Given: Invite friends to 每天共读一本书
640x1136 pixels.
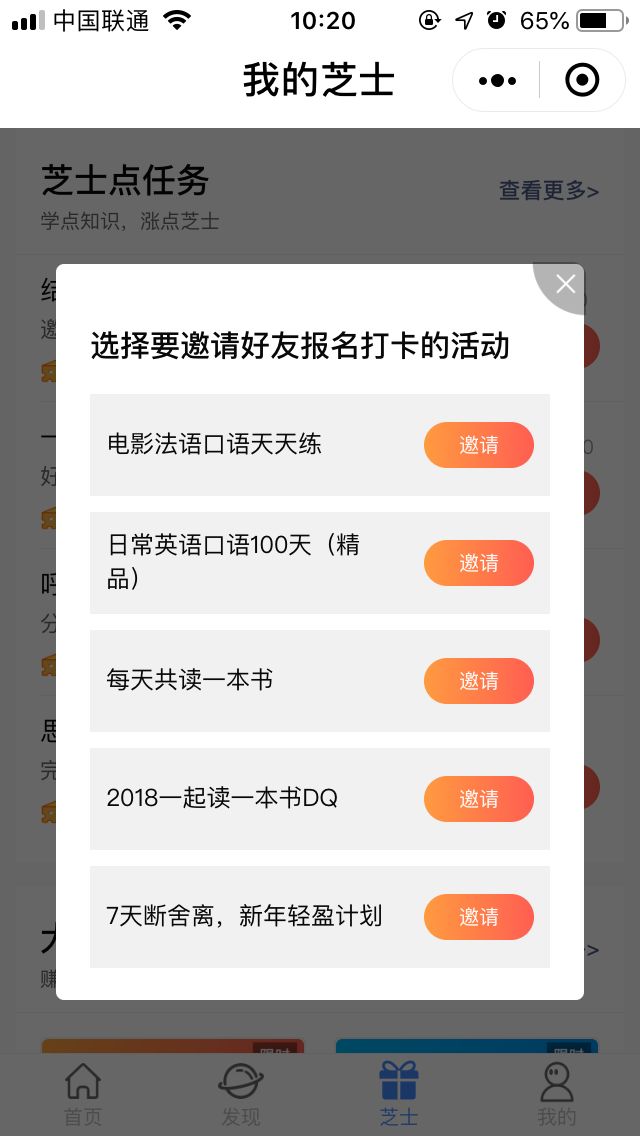Looking at the screenshot, I should [x=479, y=681].
